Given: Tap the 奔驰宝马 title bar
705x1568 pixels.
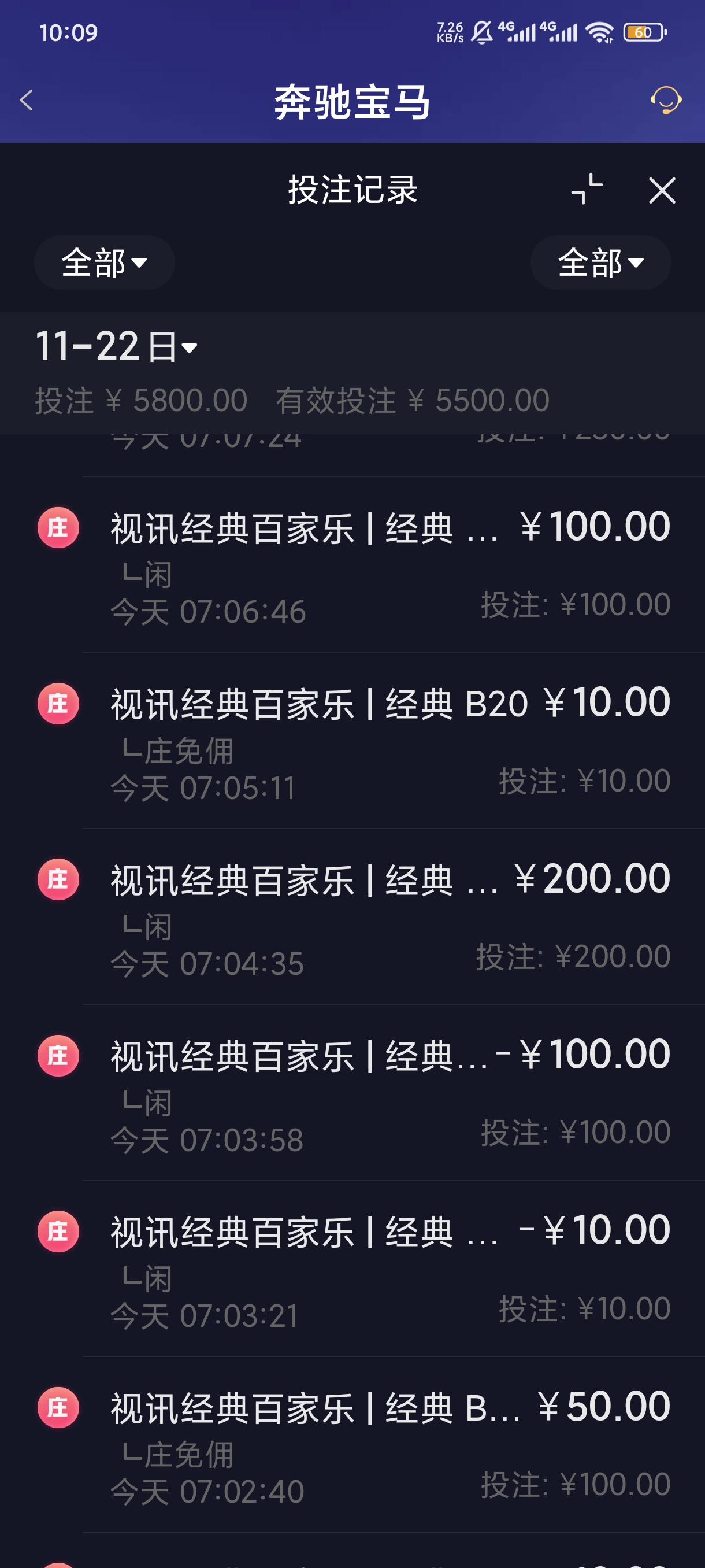Looking at the screenshot, I should 351,102.
